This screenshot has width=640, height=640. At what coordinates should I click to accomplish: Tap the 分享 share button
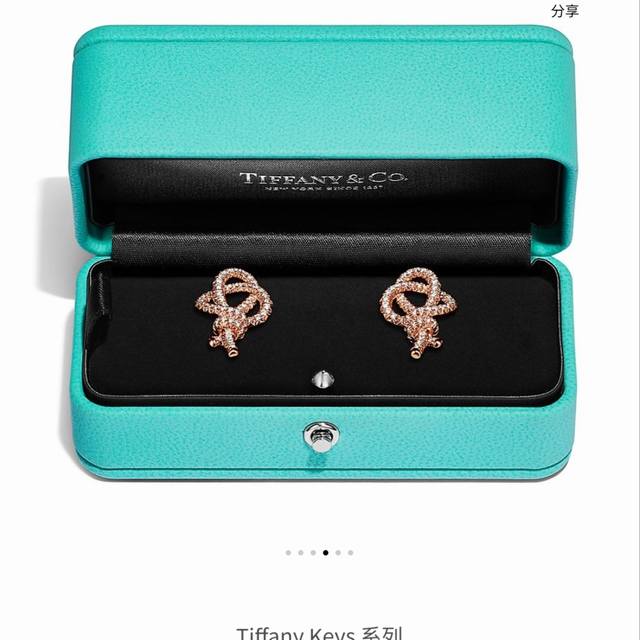[564, 11]
